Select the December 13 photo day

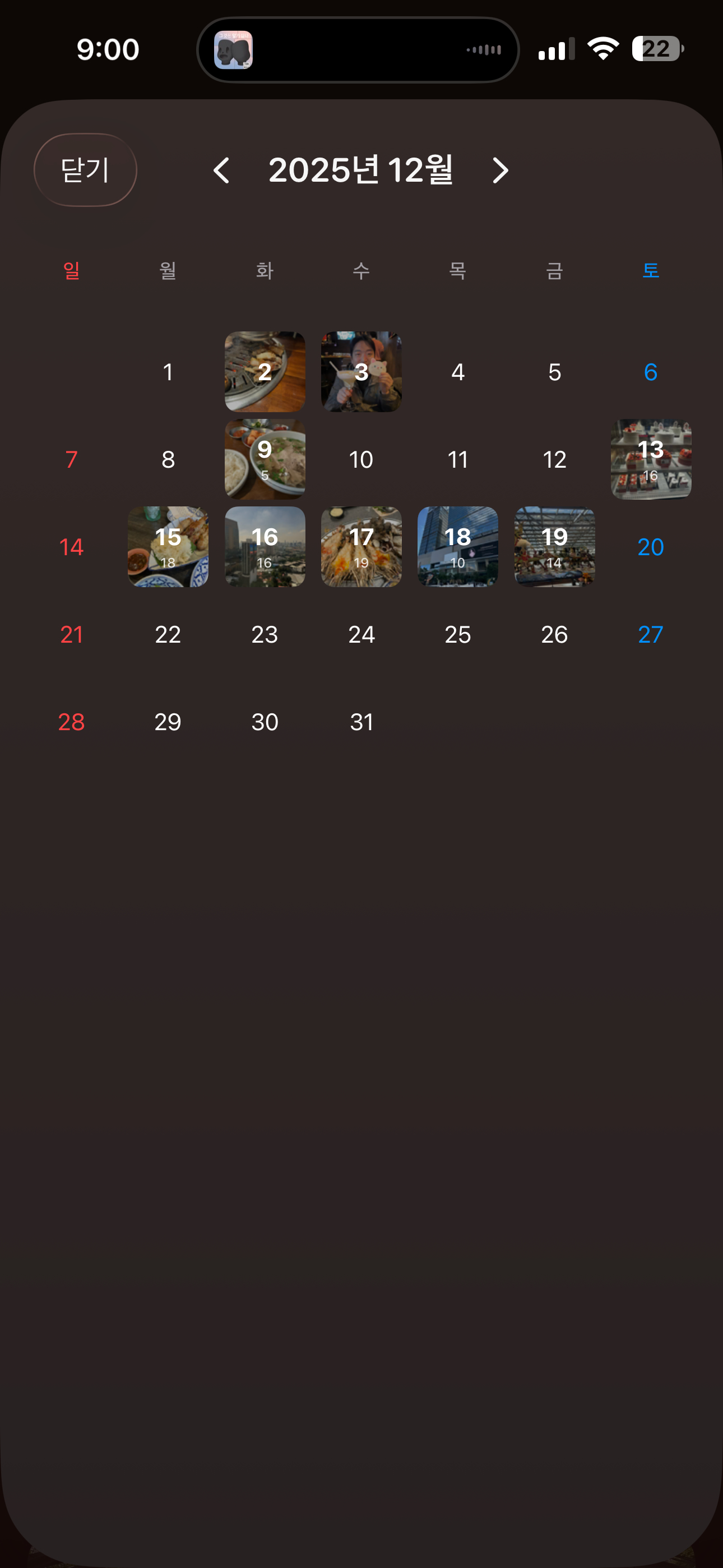click(651, 459)
